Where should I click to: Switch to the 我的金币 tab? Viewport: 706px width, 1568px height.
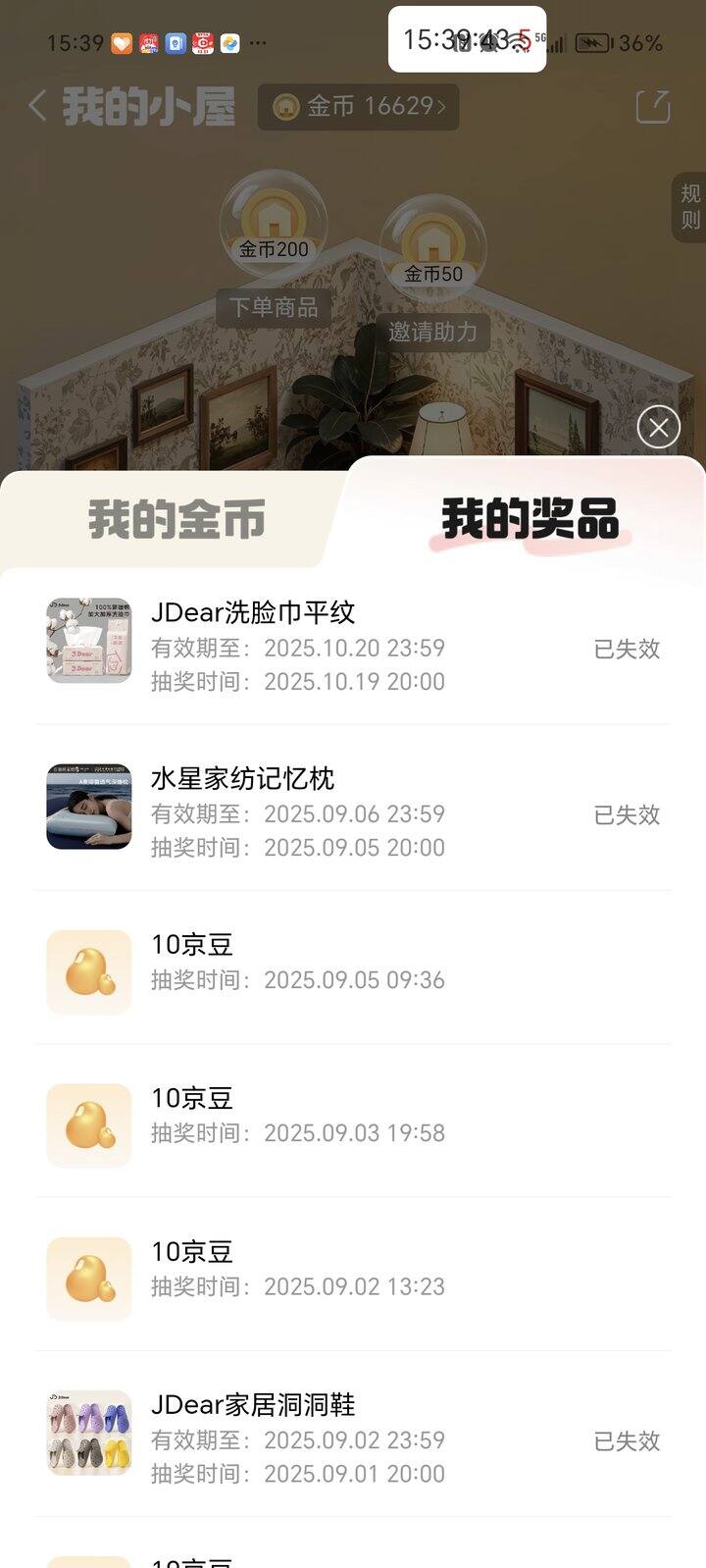(176, 520)
